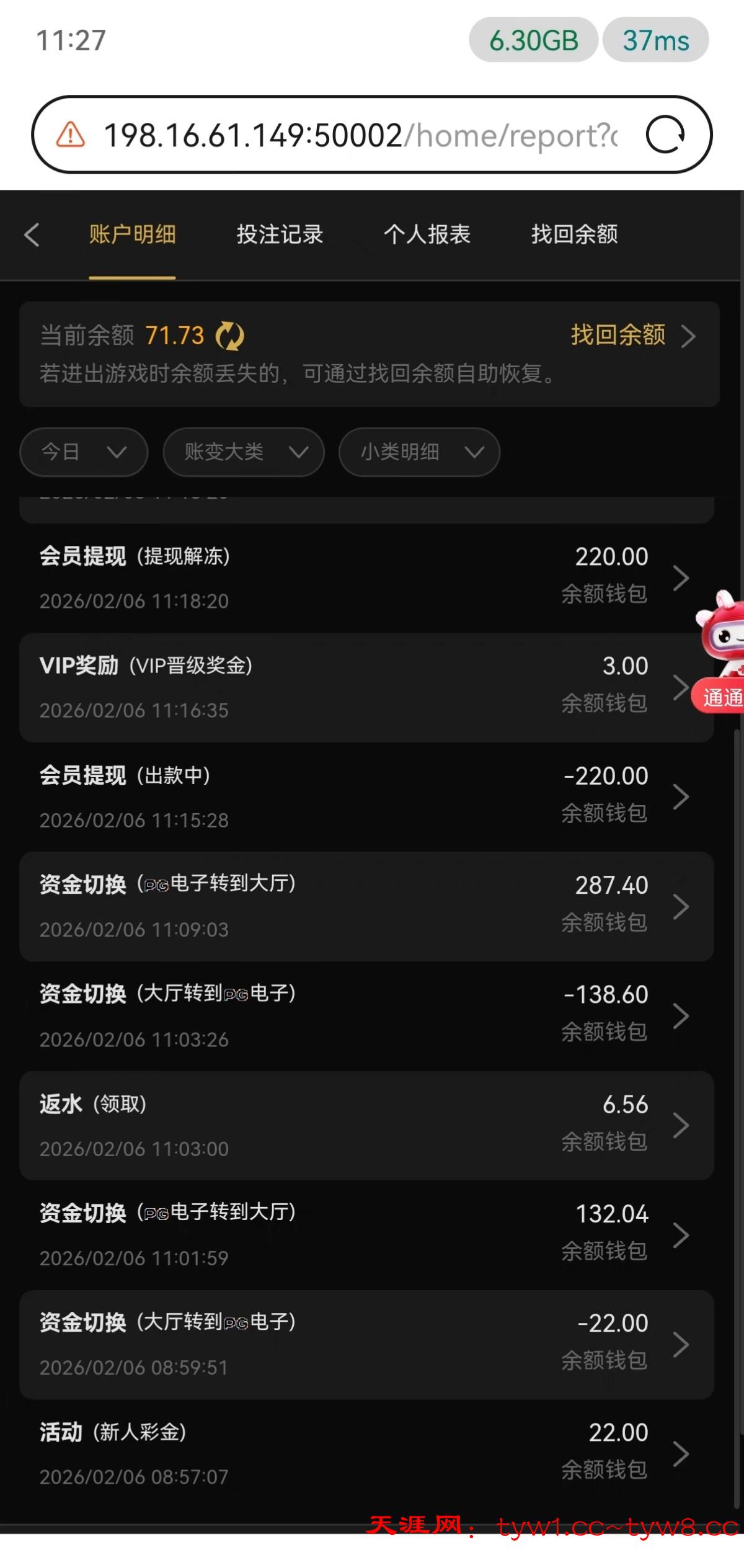Switch to the 投注记录 tab
The image size is (744, 1568).
coord(280,235)
